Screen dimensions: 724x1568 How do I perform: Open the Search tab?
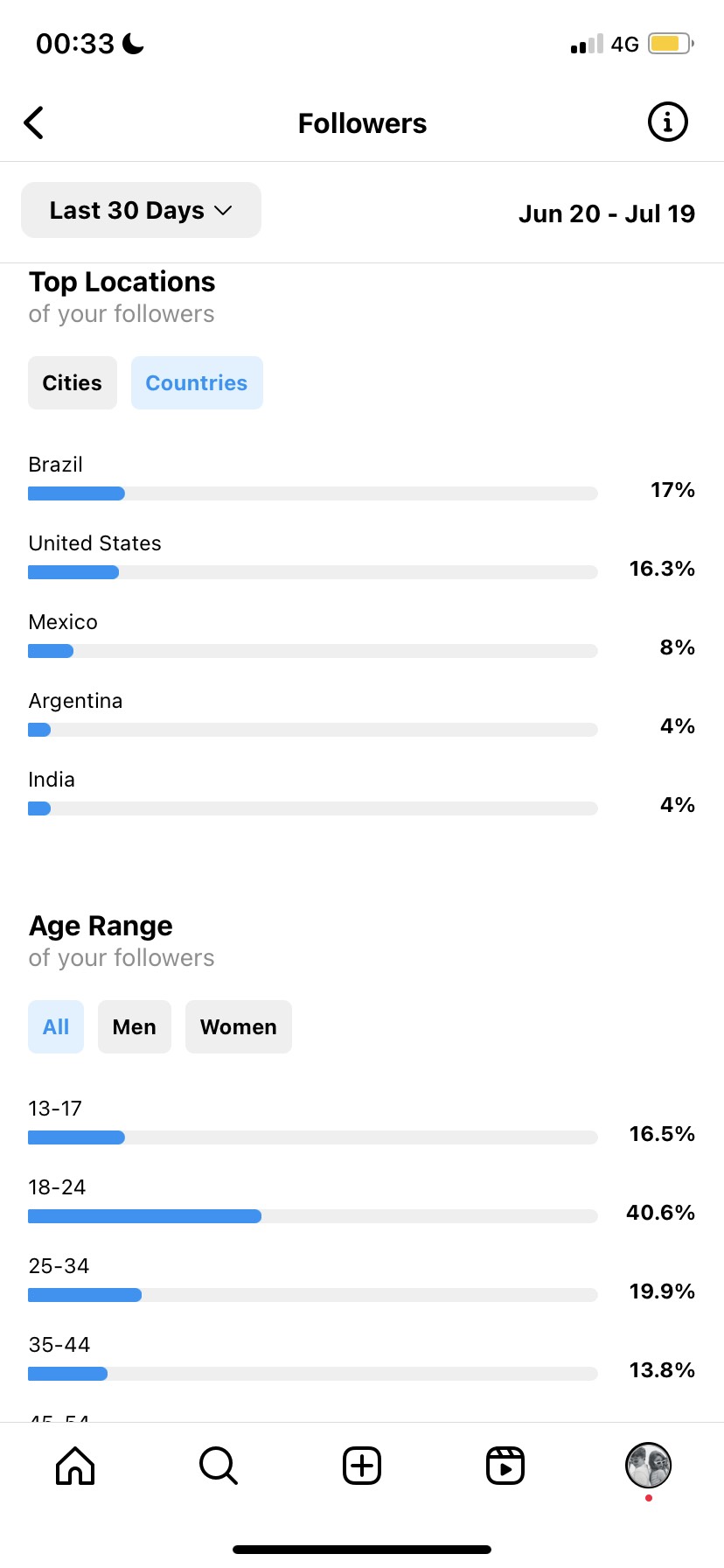[x=219, y=1465]
